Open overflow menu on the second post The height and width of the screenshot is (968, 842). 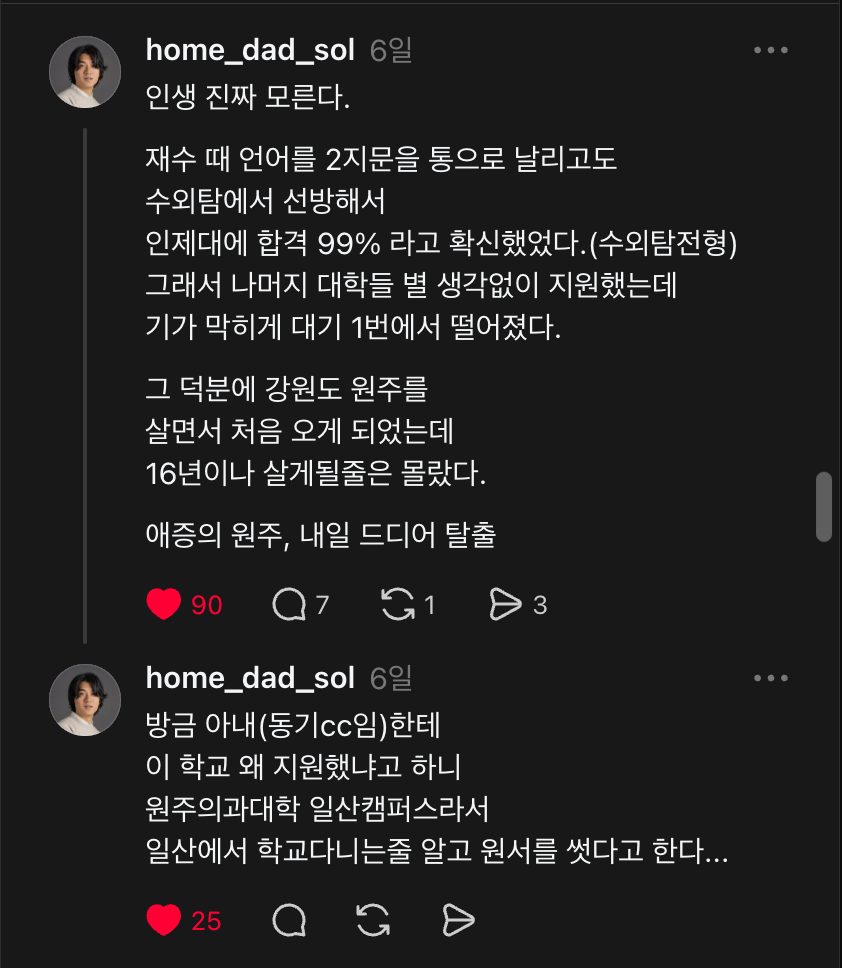tap(771, 678)
